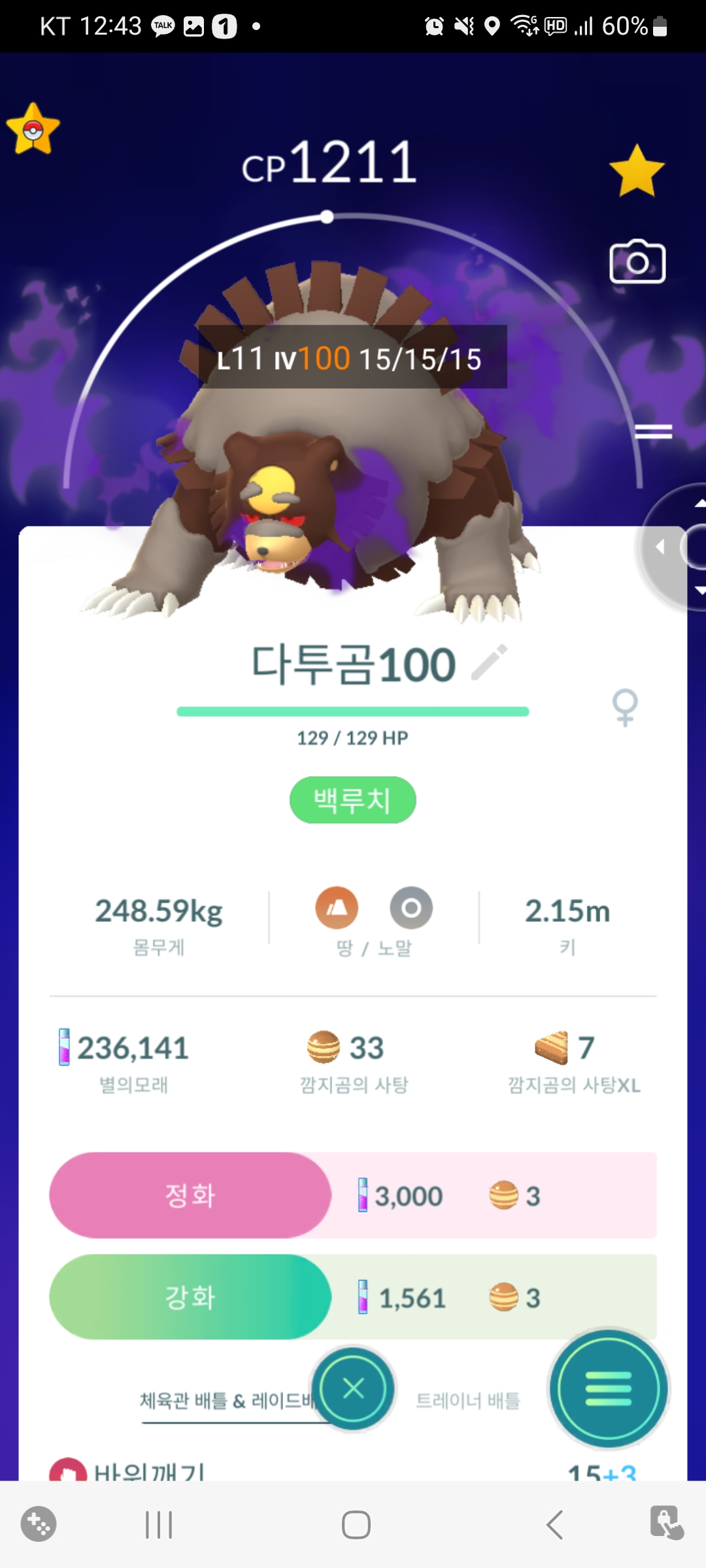Open the round green menu button
706x1568 pixels.
608,1388
